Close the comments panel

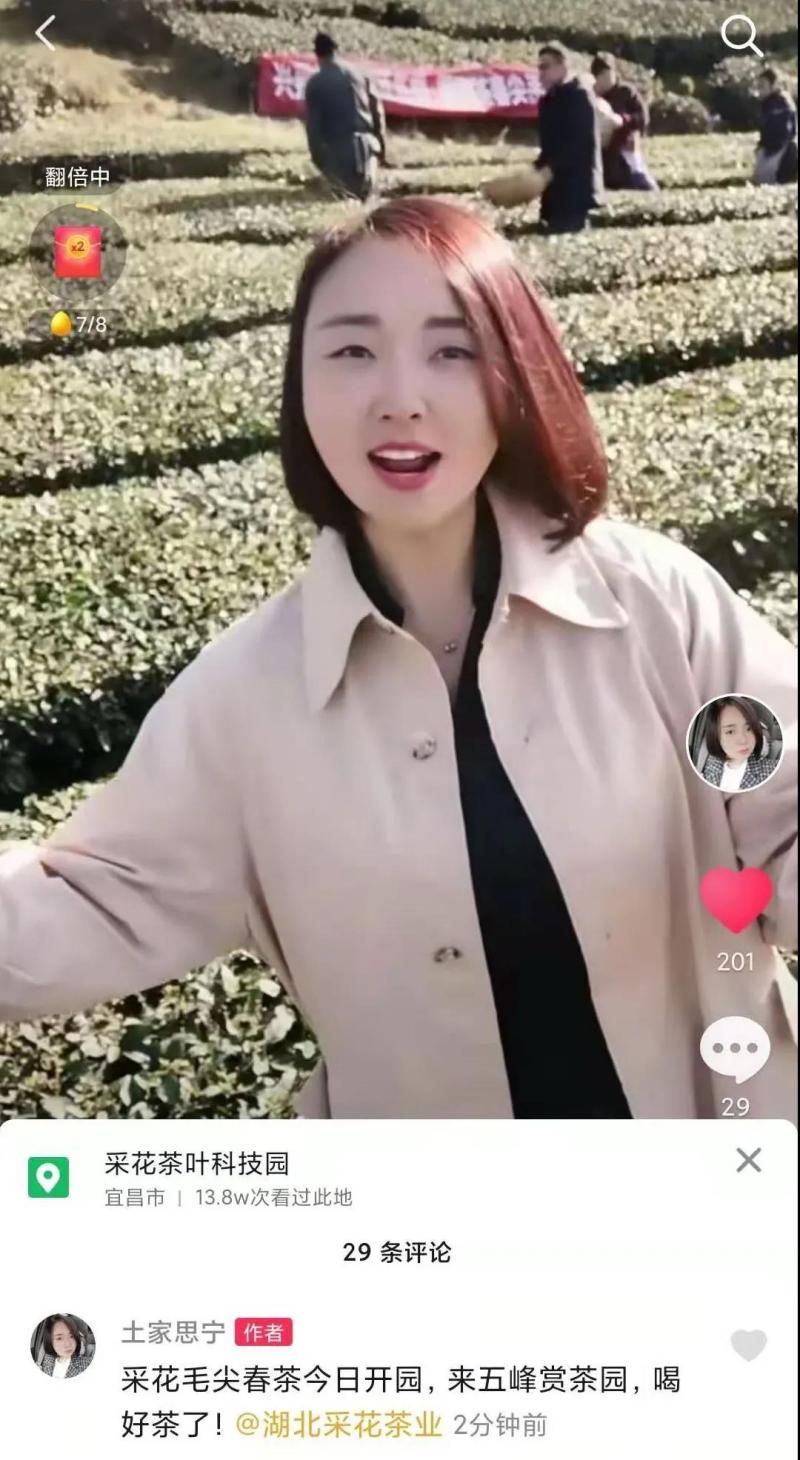pyautogui.click(x=748, y=1160)
